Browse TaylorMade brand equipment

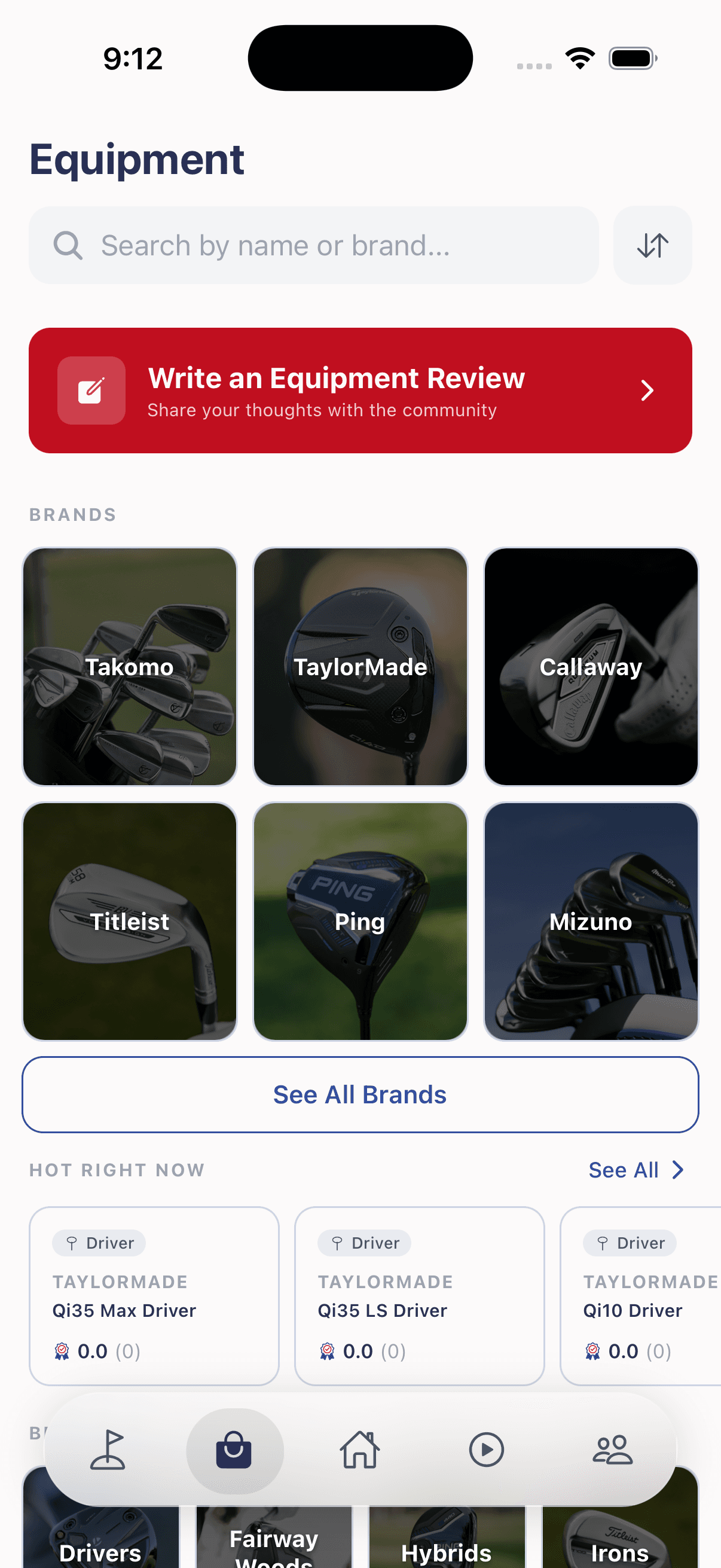(x=360, y=667)
